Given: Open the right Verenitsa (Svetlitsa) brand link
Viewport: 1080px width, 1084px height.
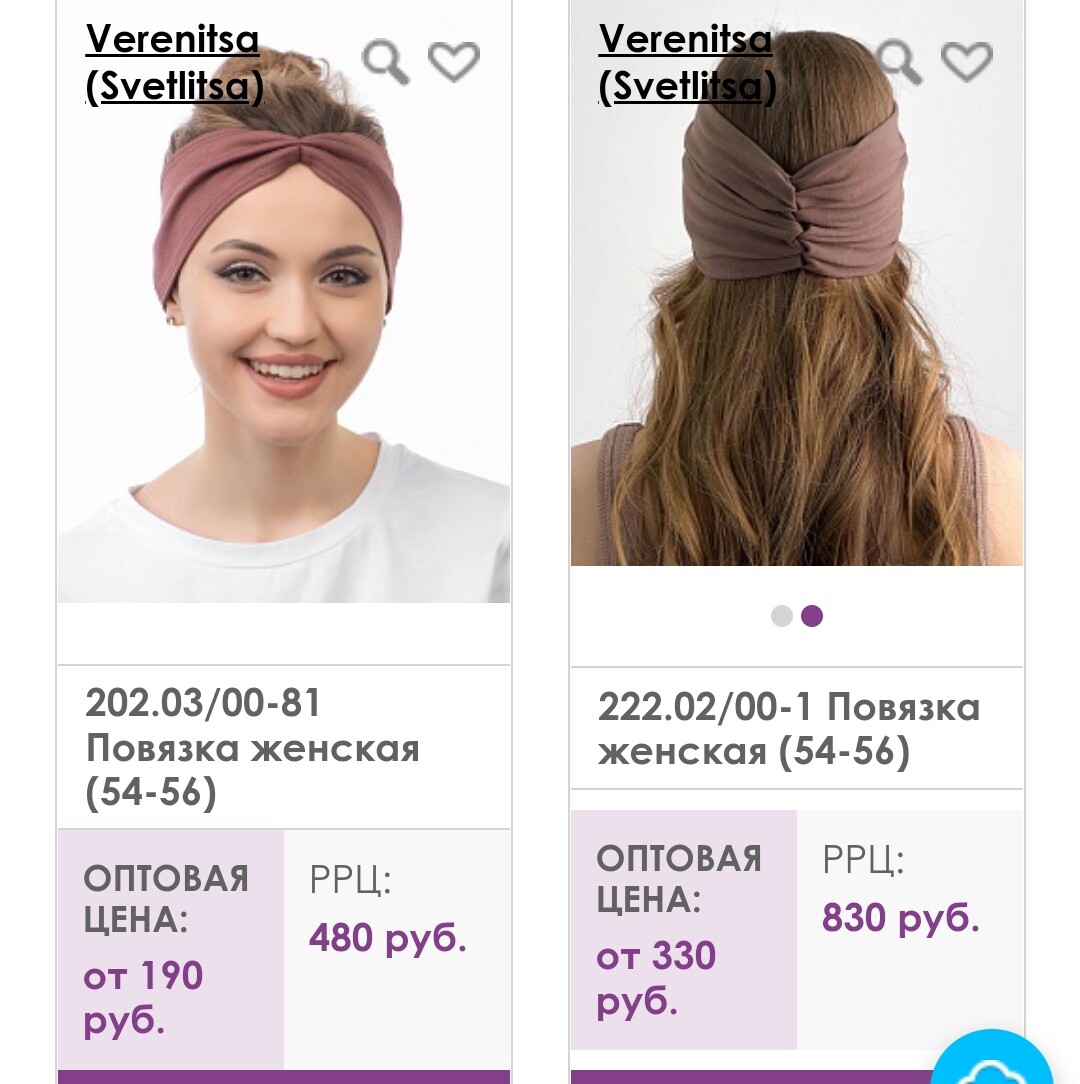Looking at the screenshot, I should (x=685, y=60).
